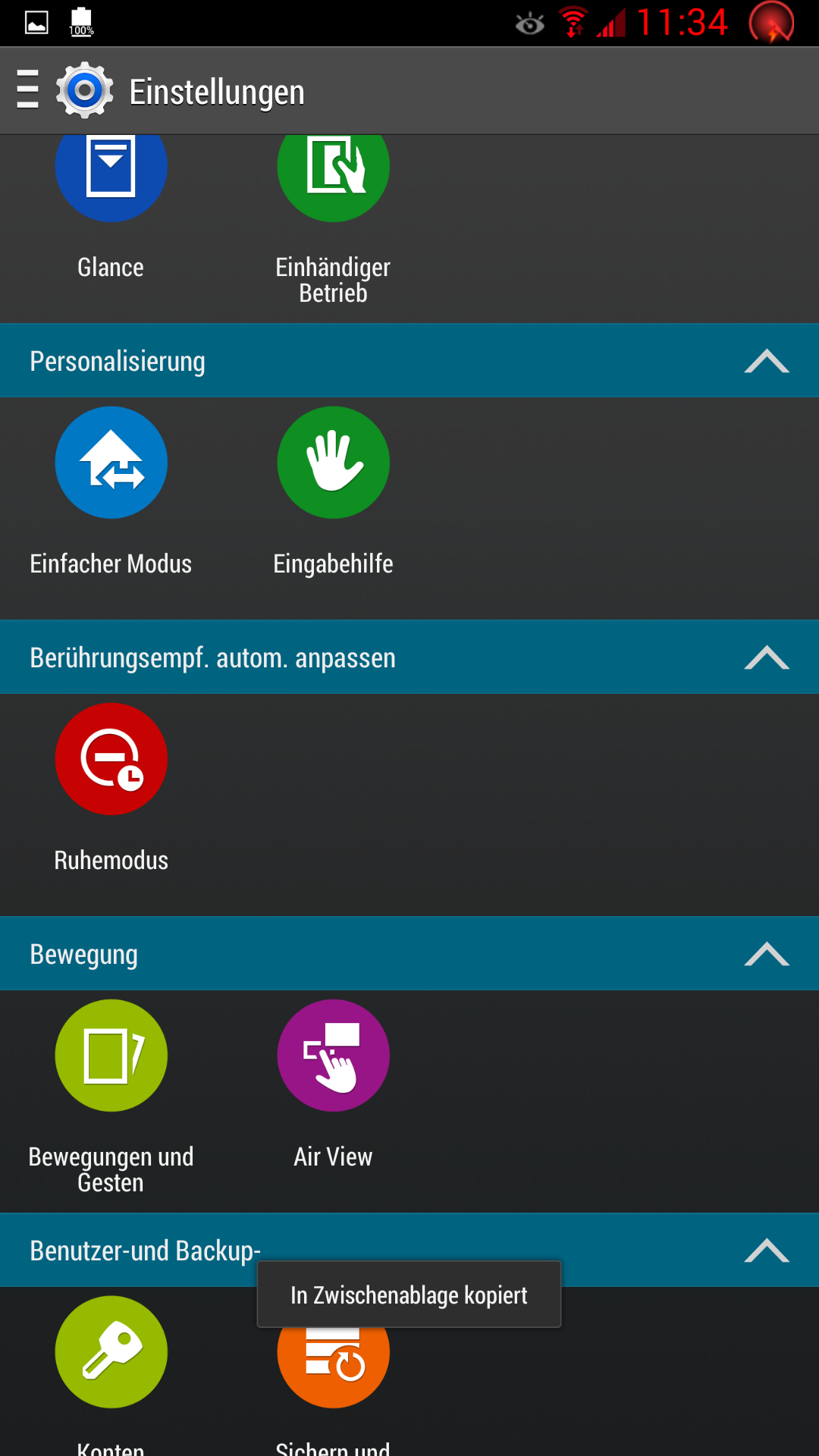Screen dimensions: 819x1456
Task: Collapse the Benutzer-und Backup section
Action: 767,1250
